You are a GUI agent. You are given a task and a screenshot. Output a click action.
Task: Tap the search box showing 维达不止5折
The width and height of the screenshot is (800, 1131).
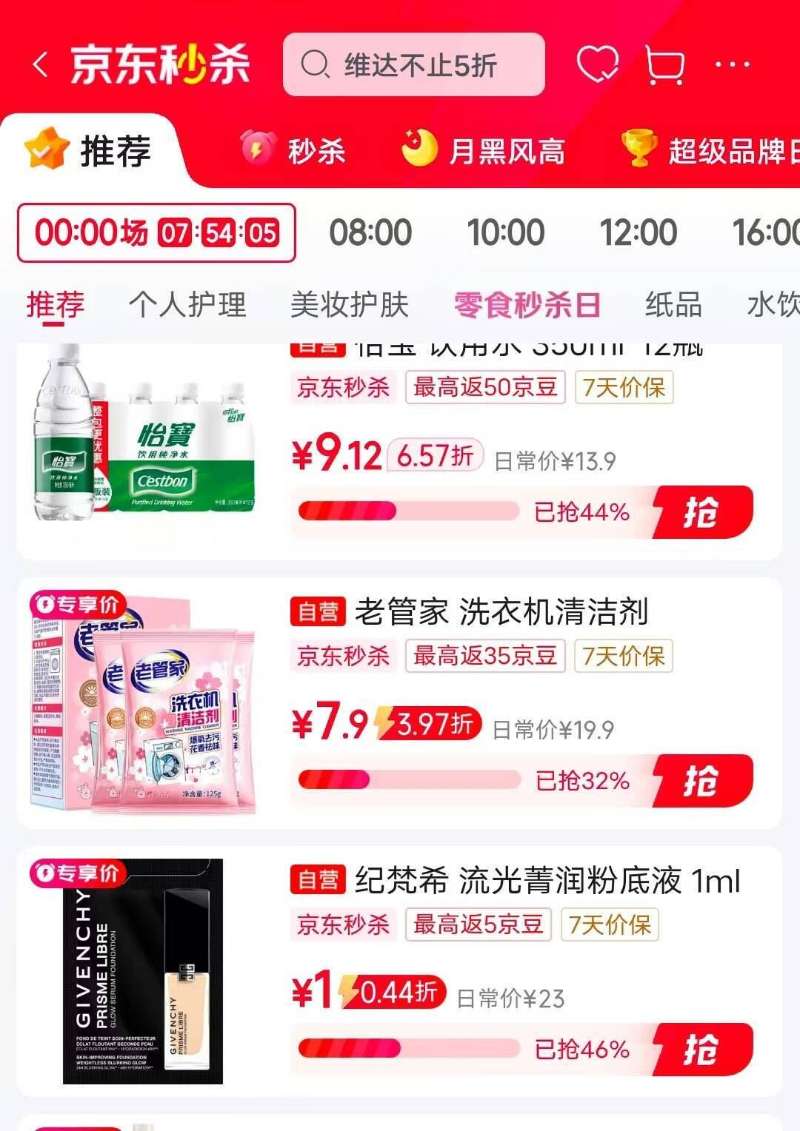pyautogui.click(x=413, y=64)
